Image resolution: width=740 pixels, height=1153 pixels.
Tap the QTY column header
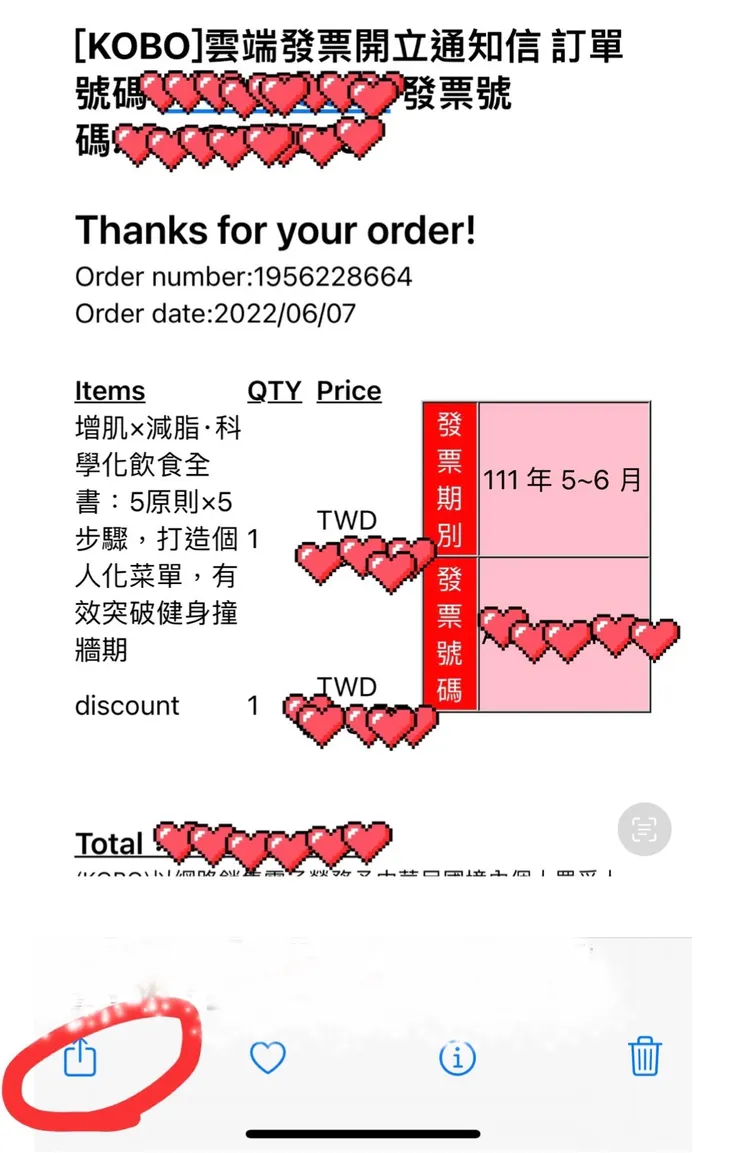pyautogui.click(x=276, y=391)
